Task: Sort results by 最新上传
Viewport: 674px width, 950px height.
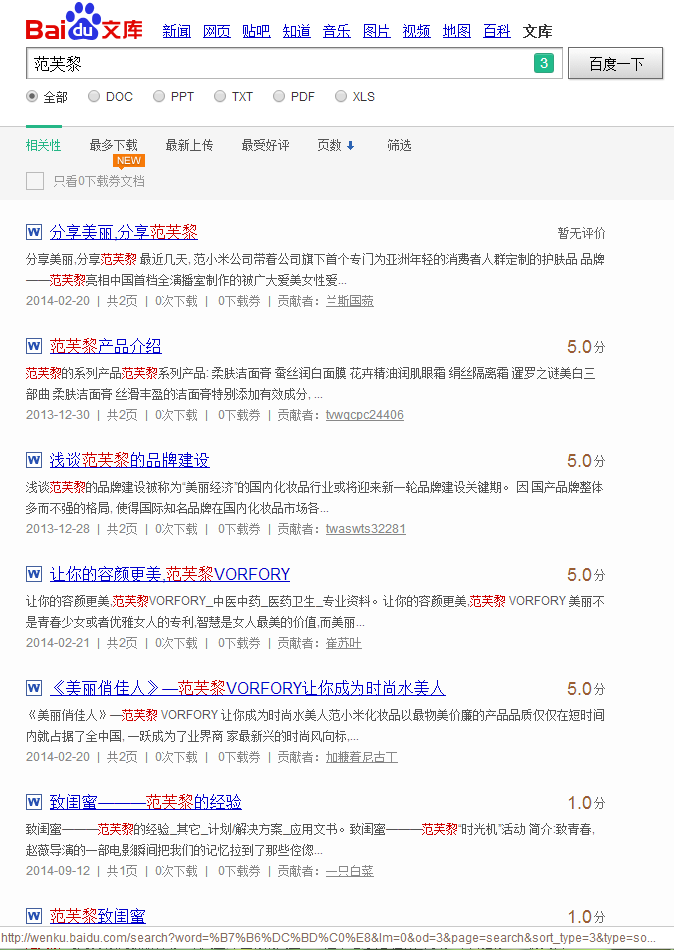Action: tap(189, 145)
